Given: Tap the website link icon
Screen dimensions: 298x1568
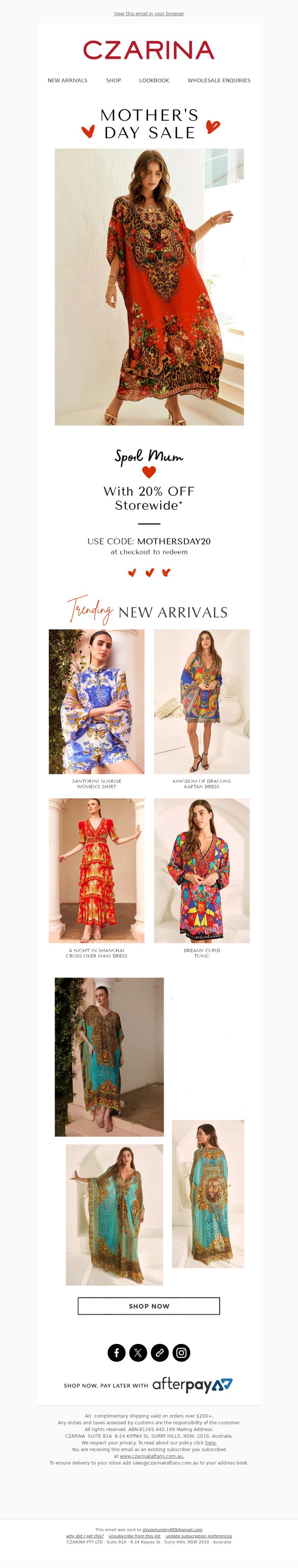Looking at the screenshot, I should click(160, 1352).
